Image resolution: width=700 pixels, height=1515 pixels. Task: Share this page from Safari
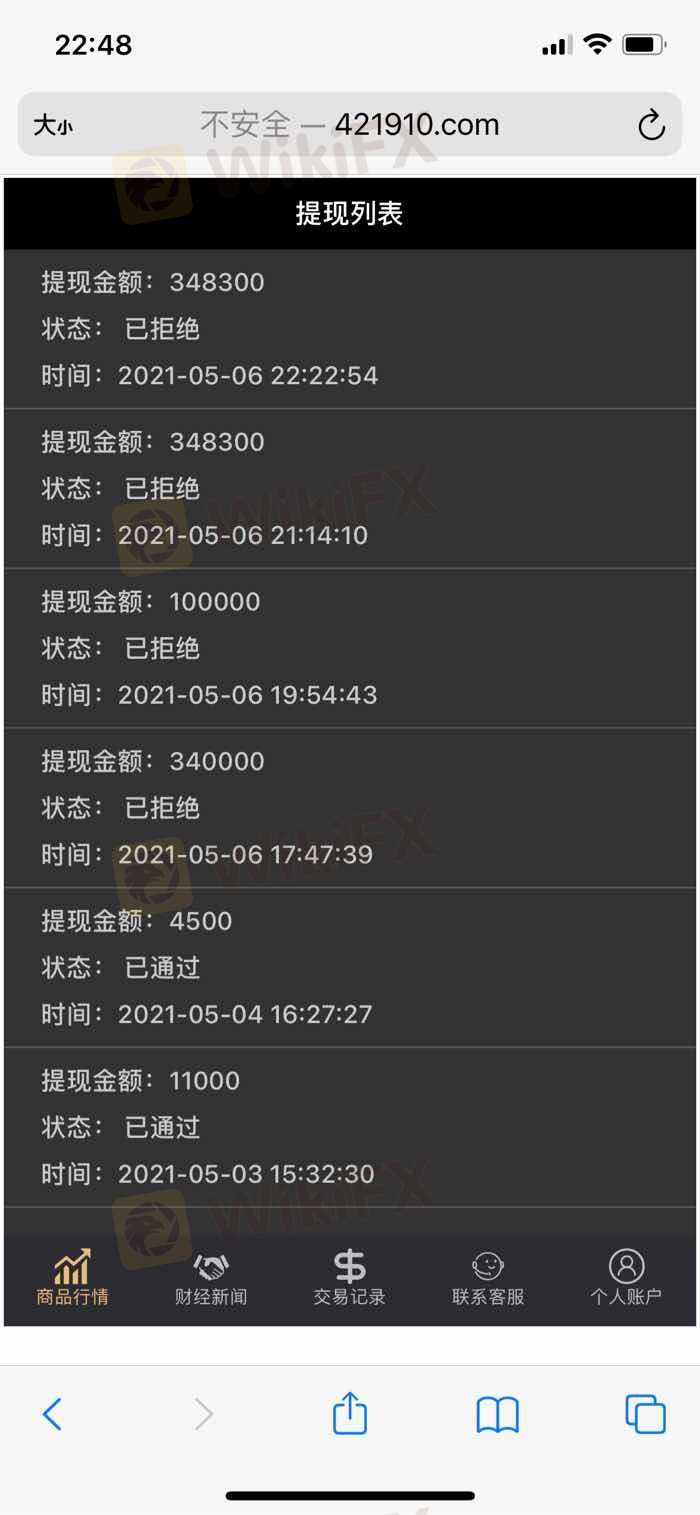click(x=350, y=1414)
